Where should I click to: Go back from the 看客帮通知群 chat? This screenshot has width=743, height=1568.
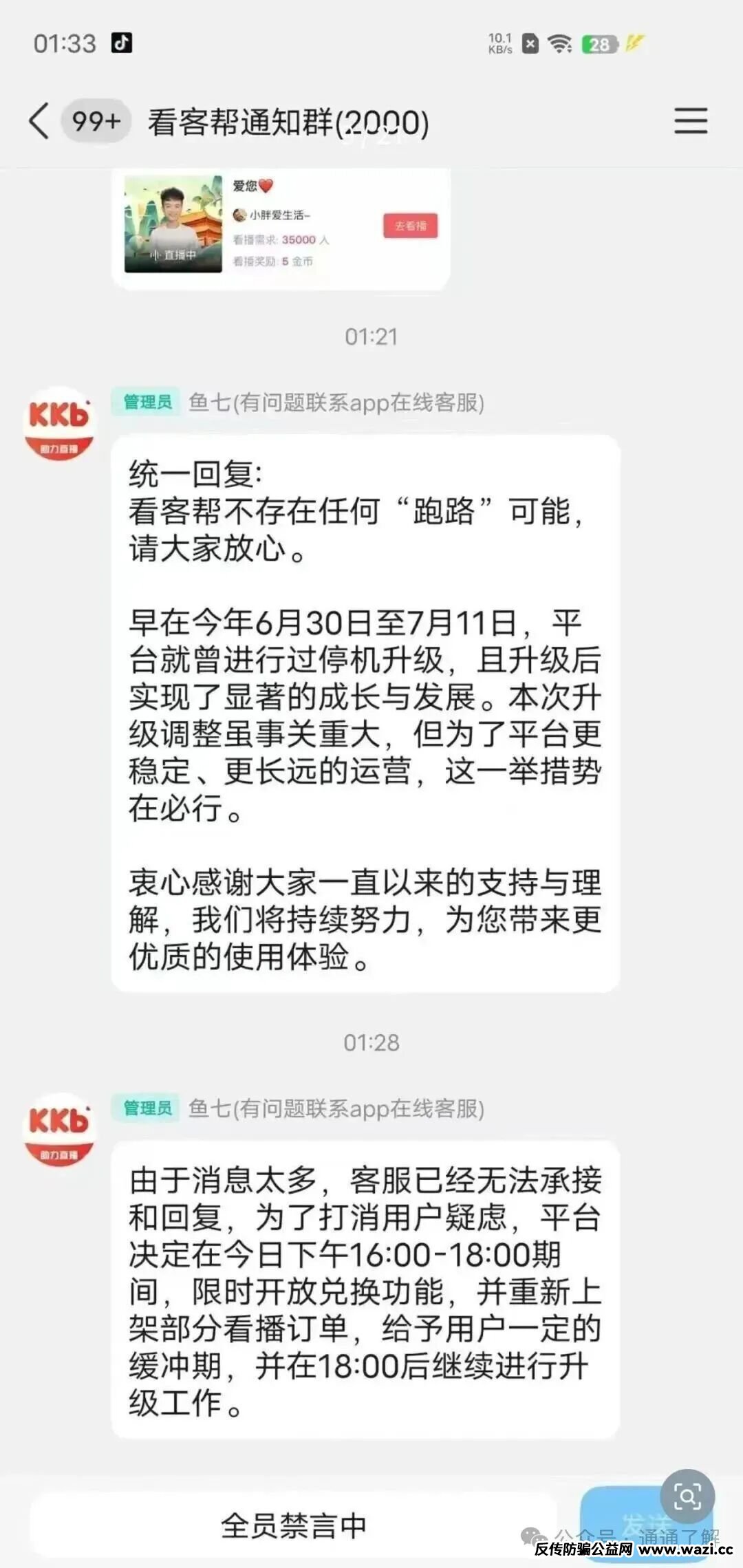pos(39,122)
